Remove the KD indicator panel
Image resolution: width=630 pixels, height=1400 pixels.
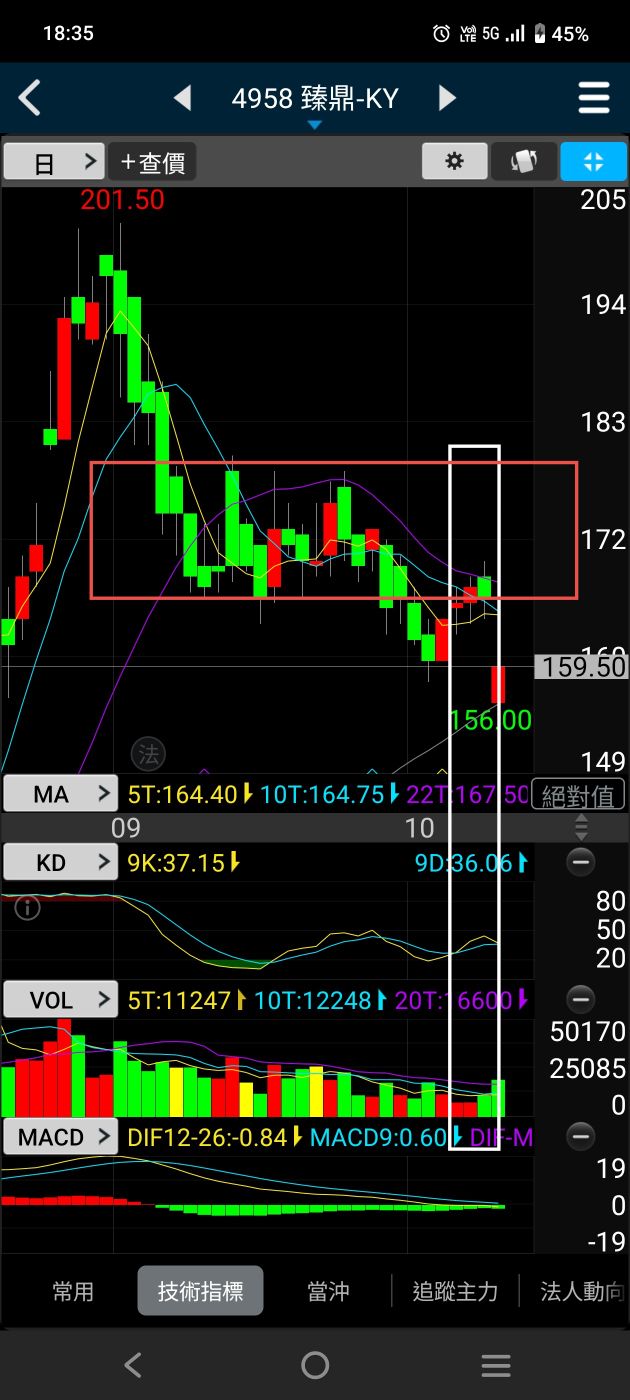coord(580,861)
